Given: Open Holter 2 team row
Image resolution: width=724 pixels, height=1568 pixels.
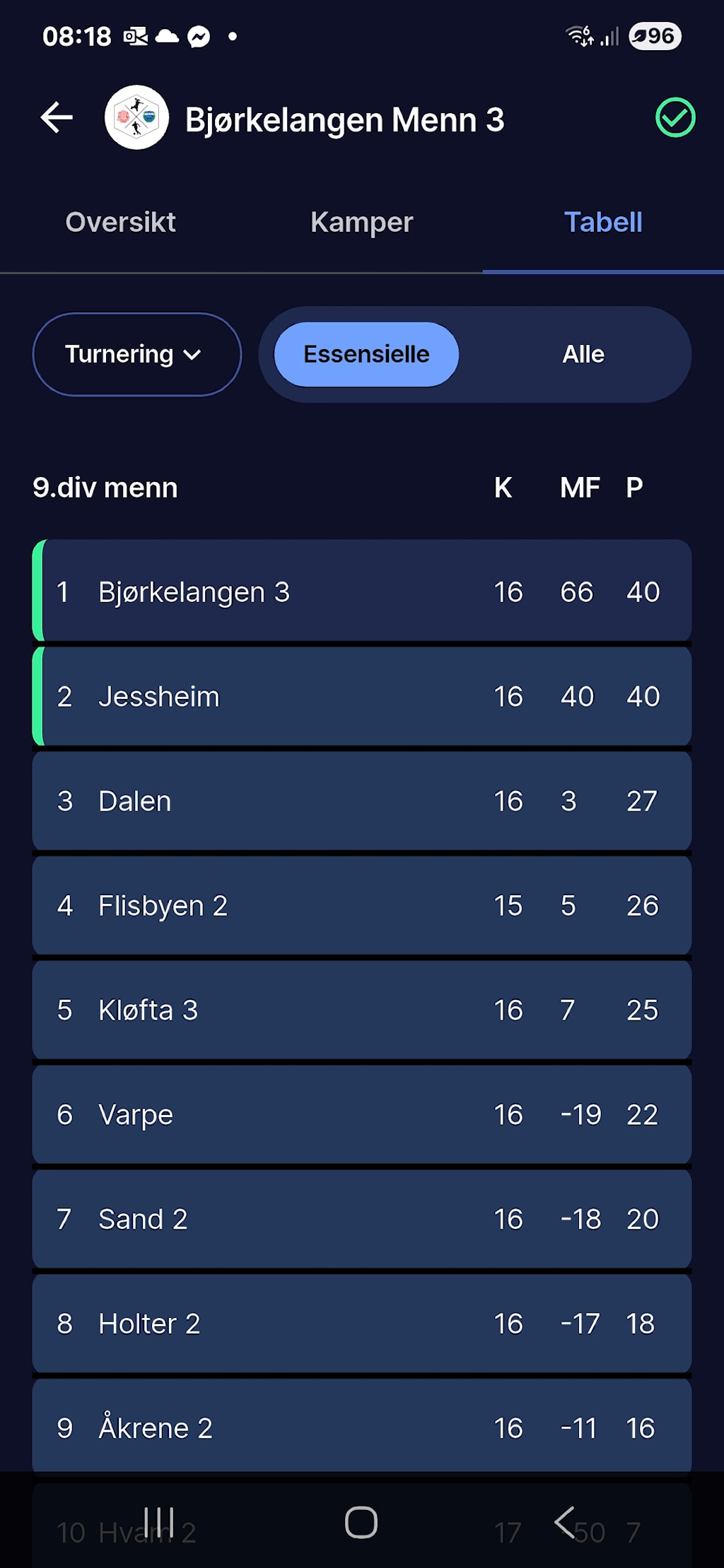Looking at the screenshot, I should click(361, 1324).
